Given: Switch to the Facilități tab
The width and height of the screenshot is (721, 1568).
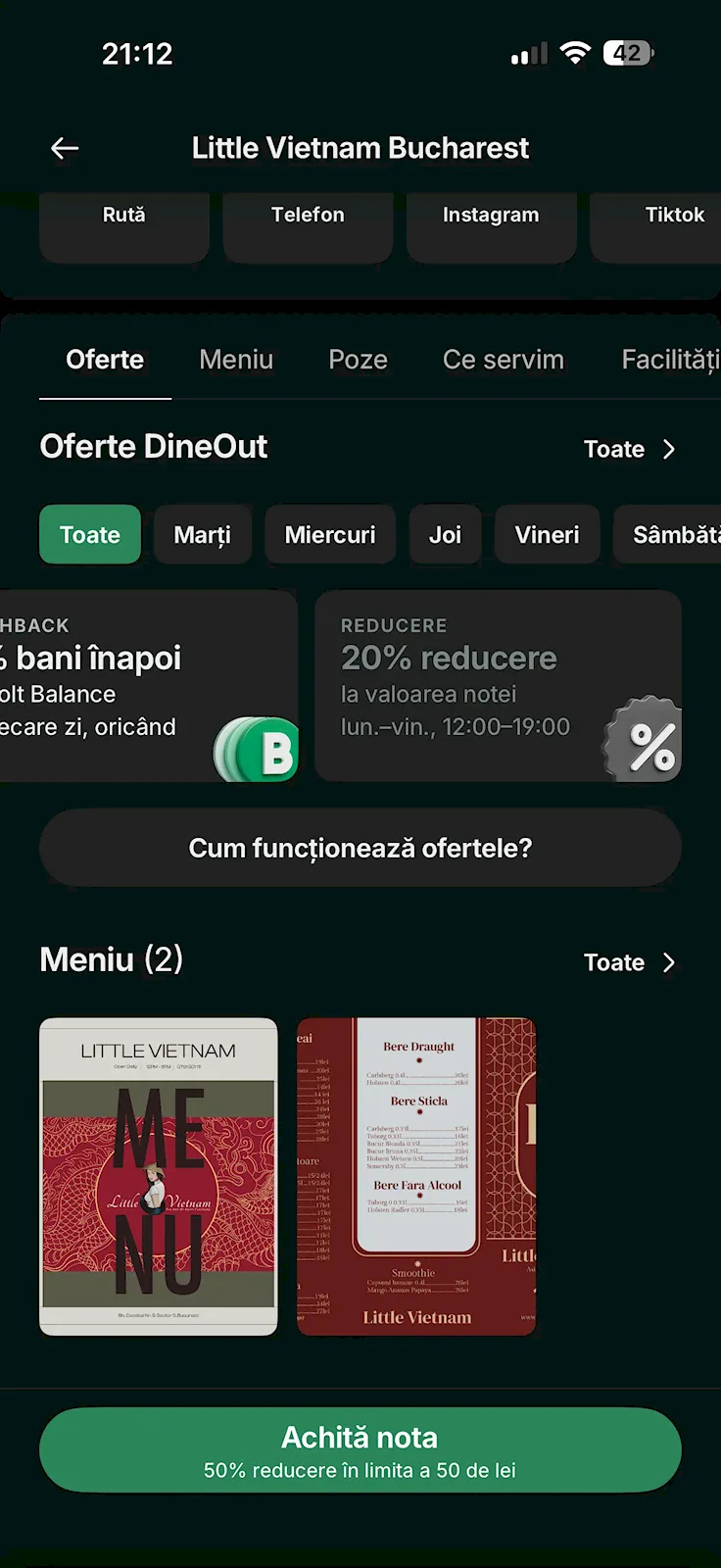Looking at the screenshot, I should (x=670, y=360).
